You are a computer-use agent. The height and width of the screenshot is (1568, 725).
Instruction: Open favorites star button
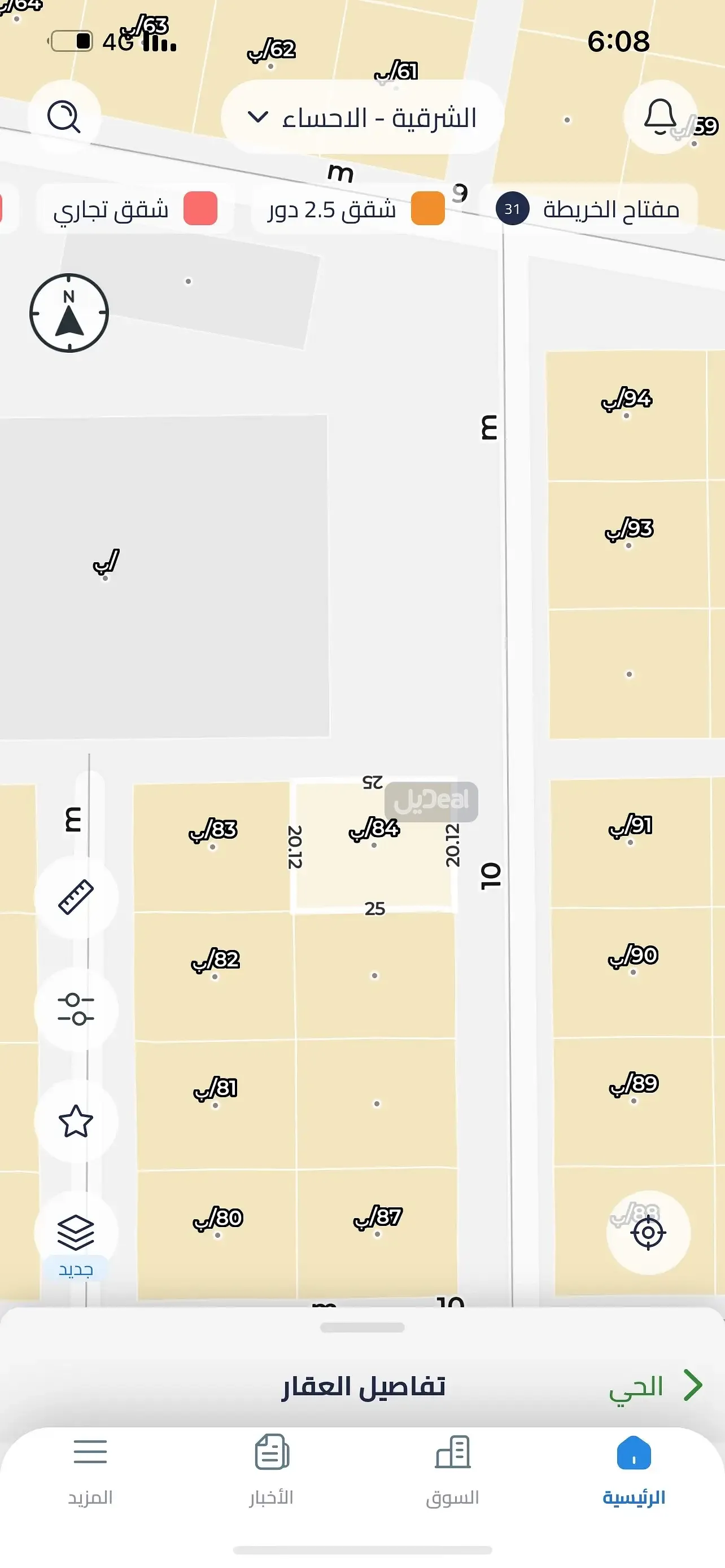point(76,1120)
